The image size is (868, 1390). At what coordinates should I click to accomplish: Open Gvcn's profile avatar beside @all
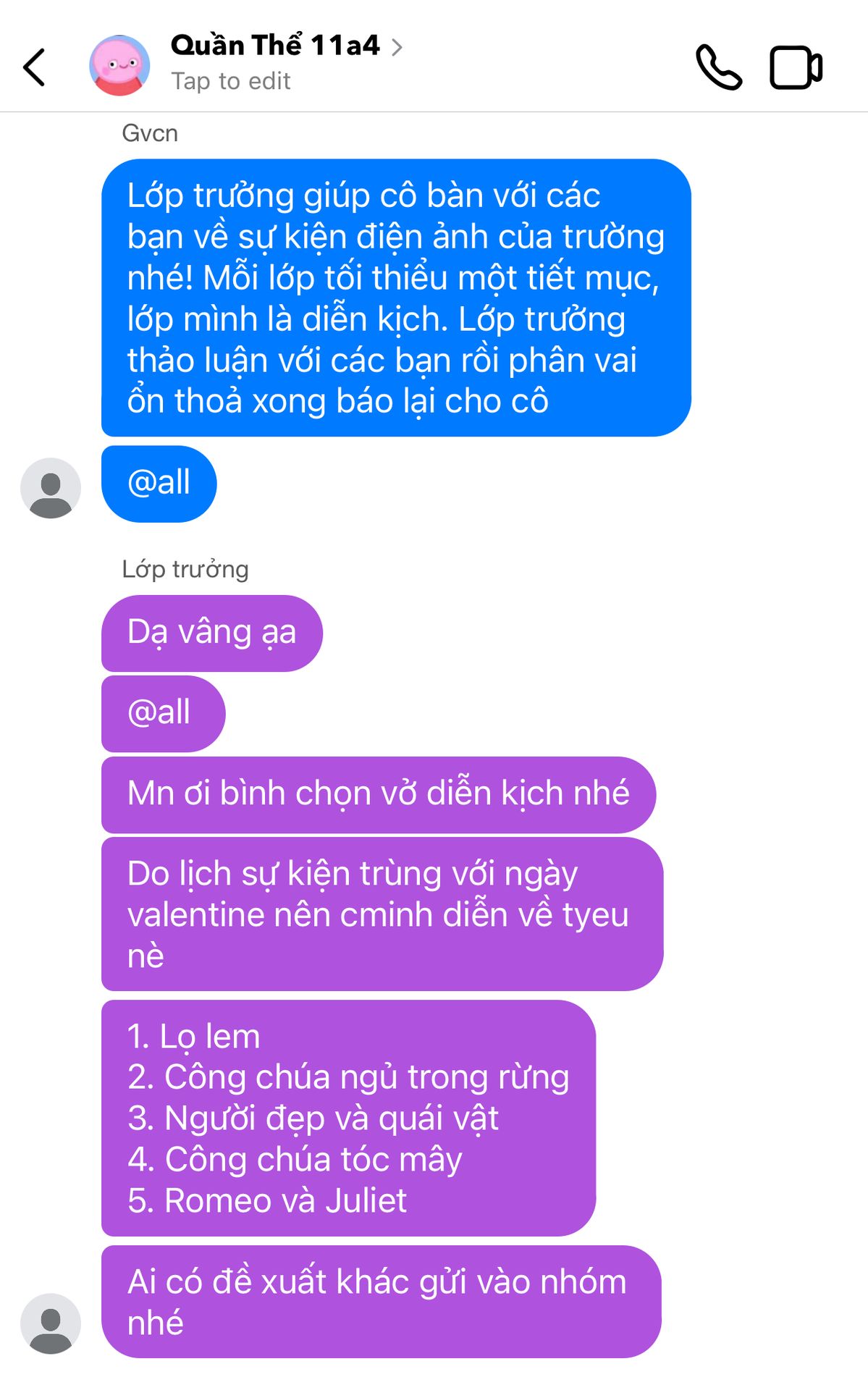(x=51, y=488)
